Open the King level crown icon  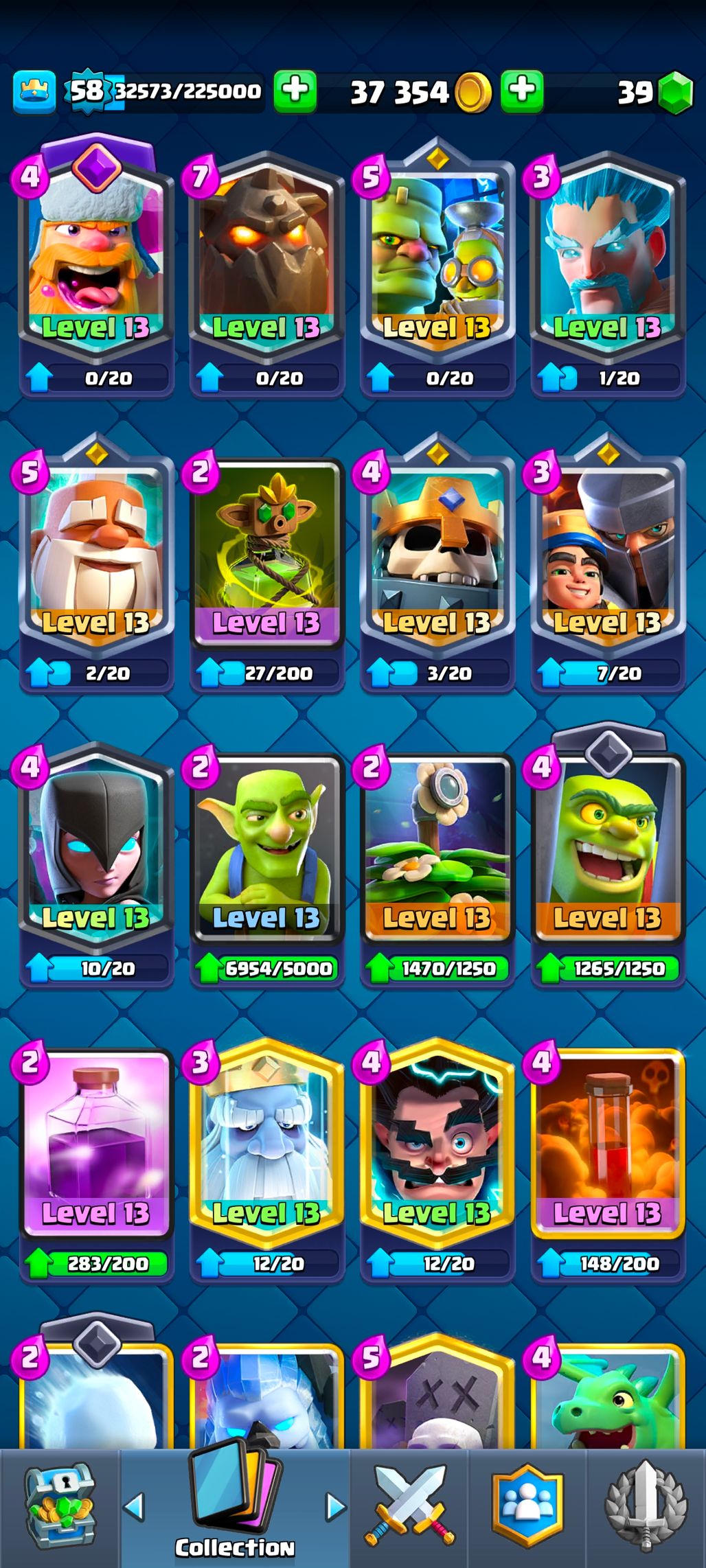pos(34,92)
